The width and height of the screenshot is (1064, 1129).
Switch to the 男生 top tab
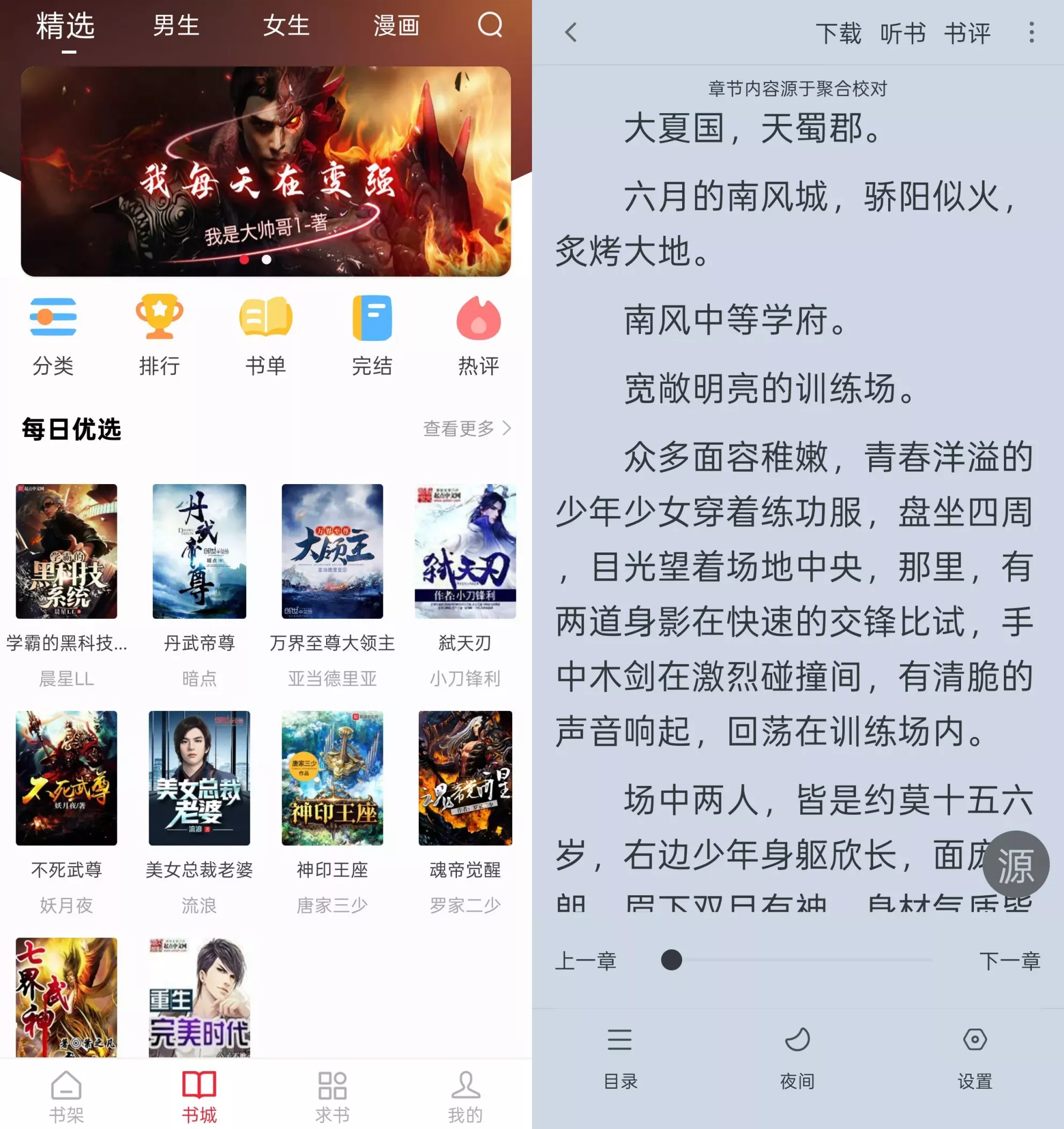[x=175, y=26]
